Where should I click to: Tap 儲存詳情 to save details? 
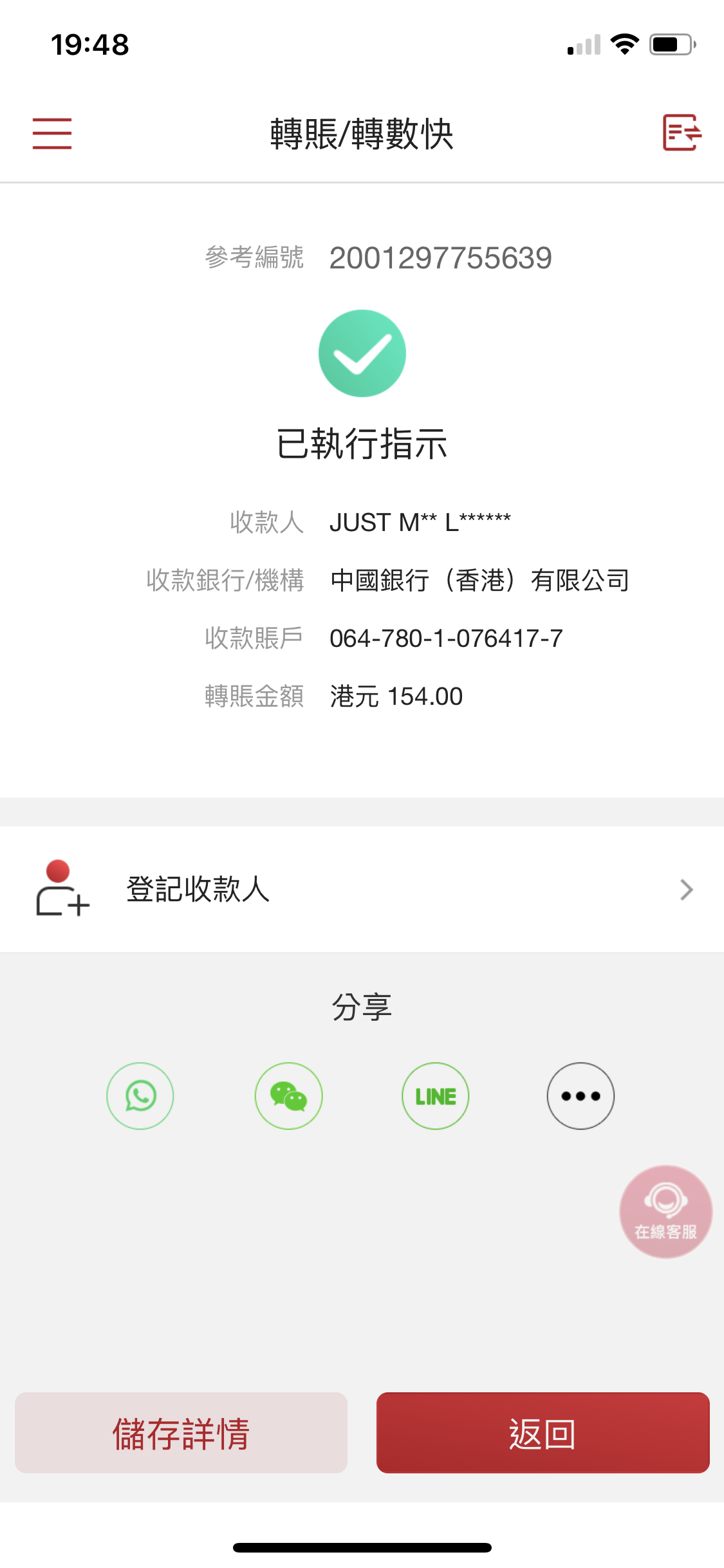pos(181,1433)
